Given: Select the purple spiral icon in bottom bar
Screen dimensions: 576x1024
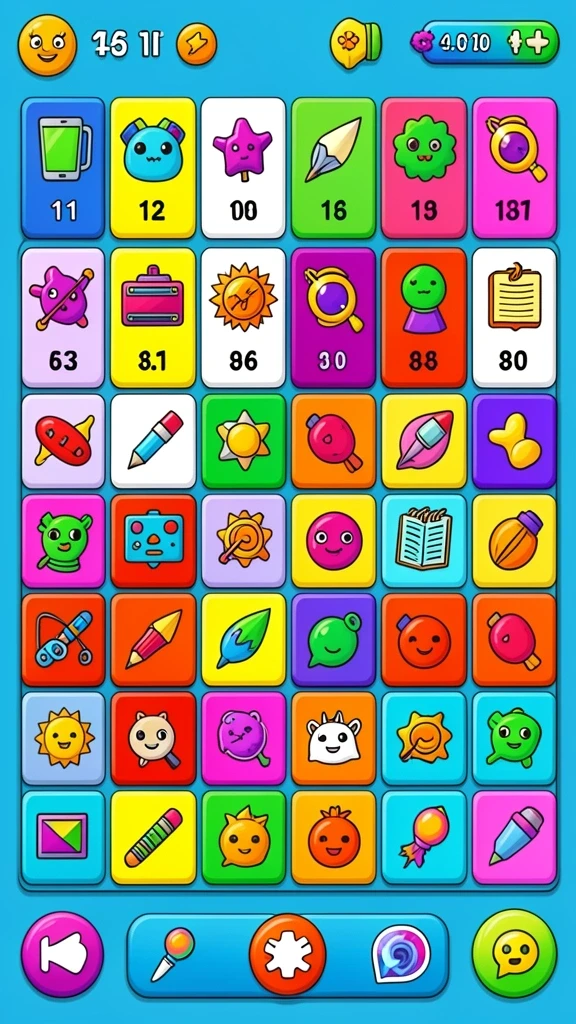Looking at the screenshot, I should [401, 953].
